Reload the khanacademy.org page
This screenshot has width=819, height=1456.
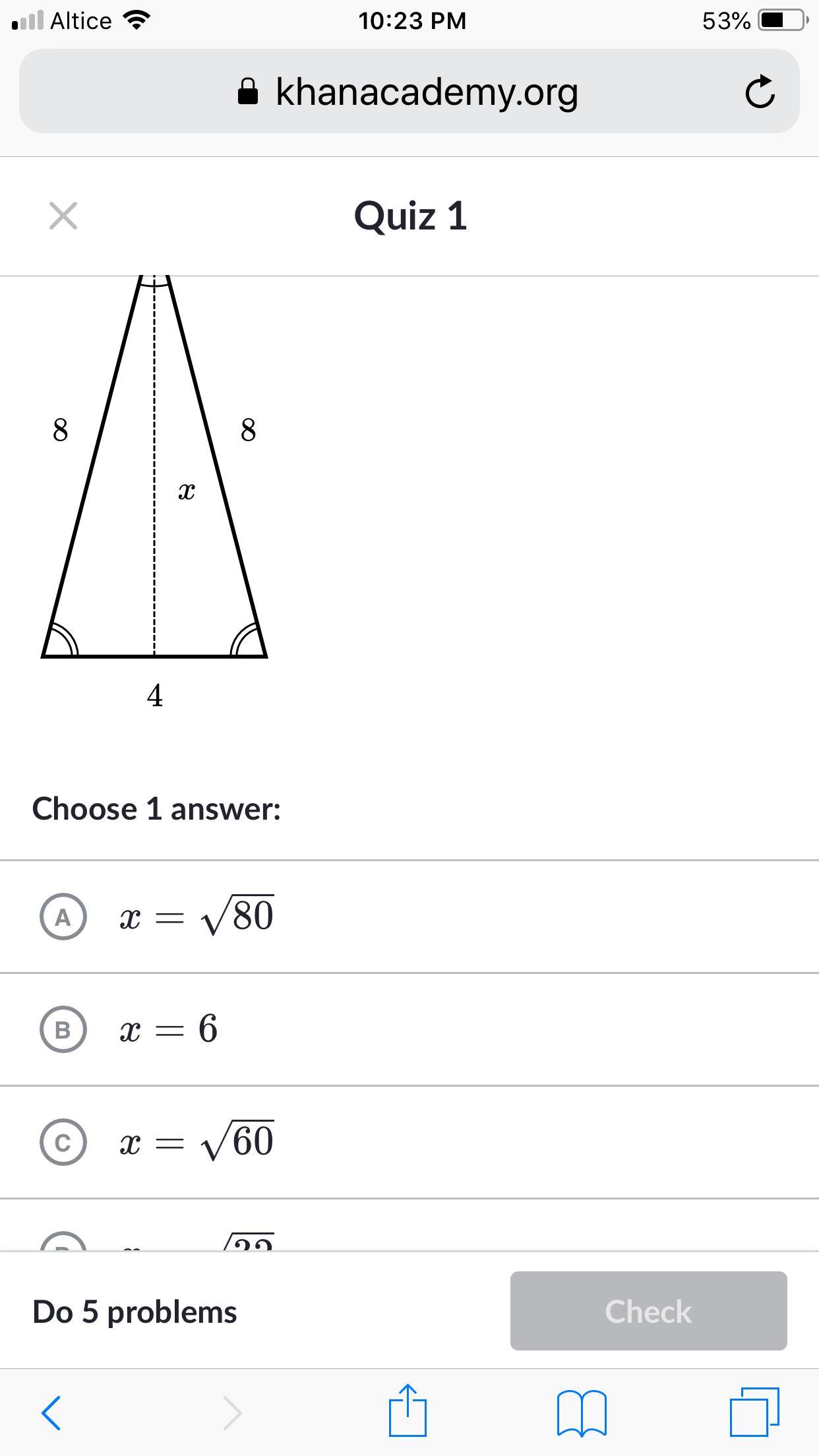coord(759,92)
